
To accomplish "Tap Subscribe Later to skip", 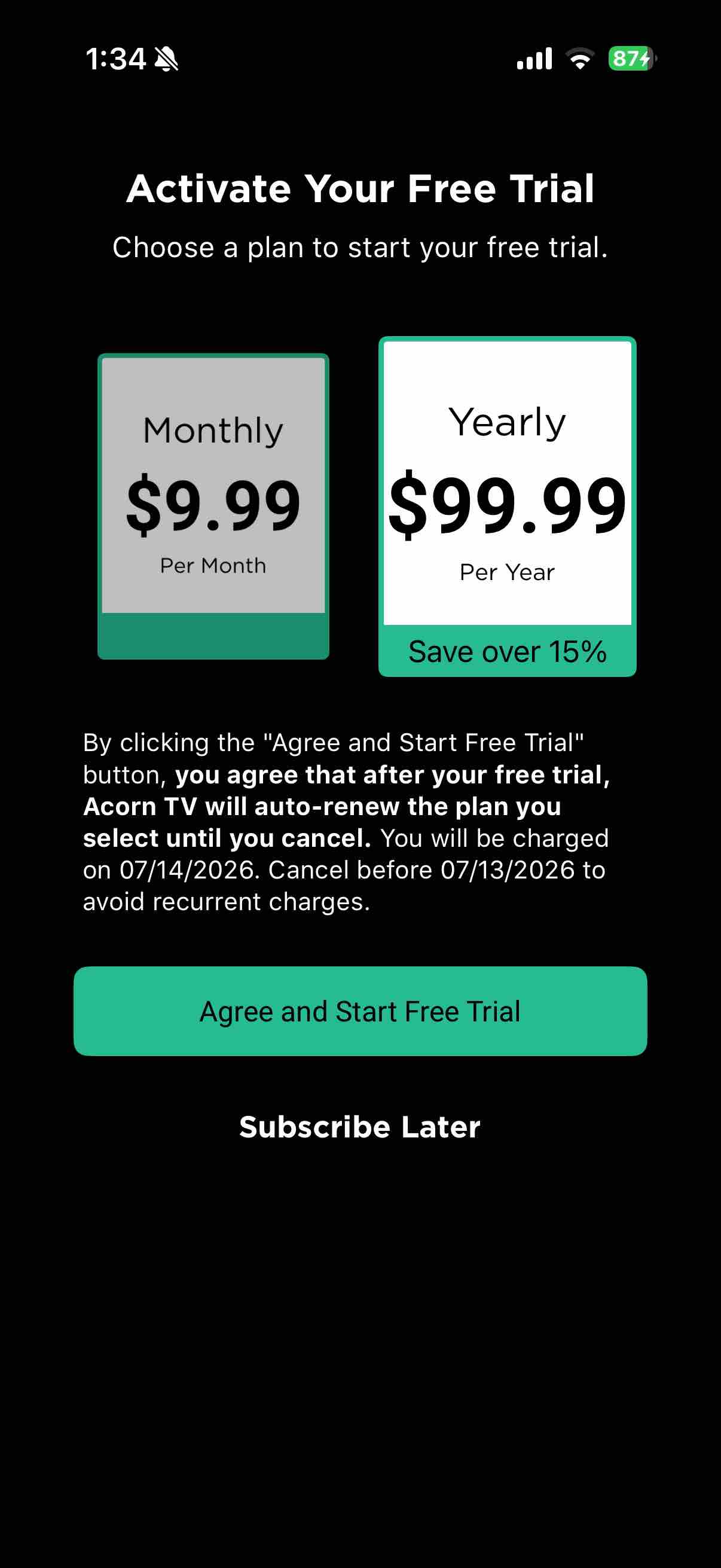I will [360, 1127].
